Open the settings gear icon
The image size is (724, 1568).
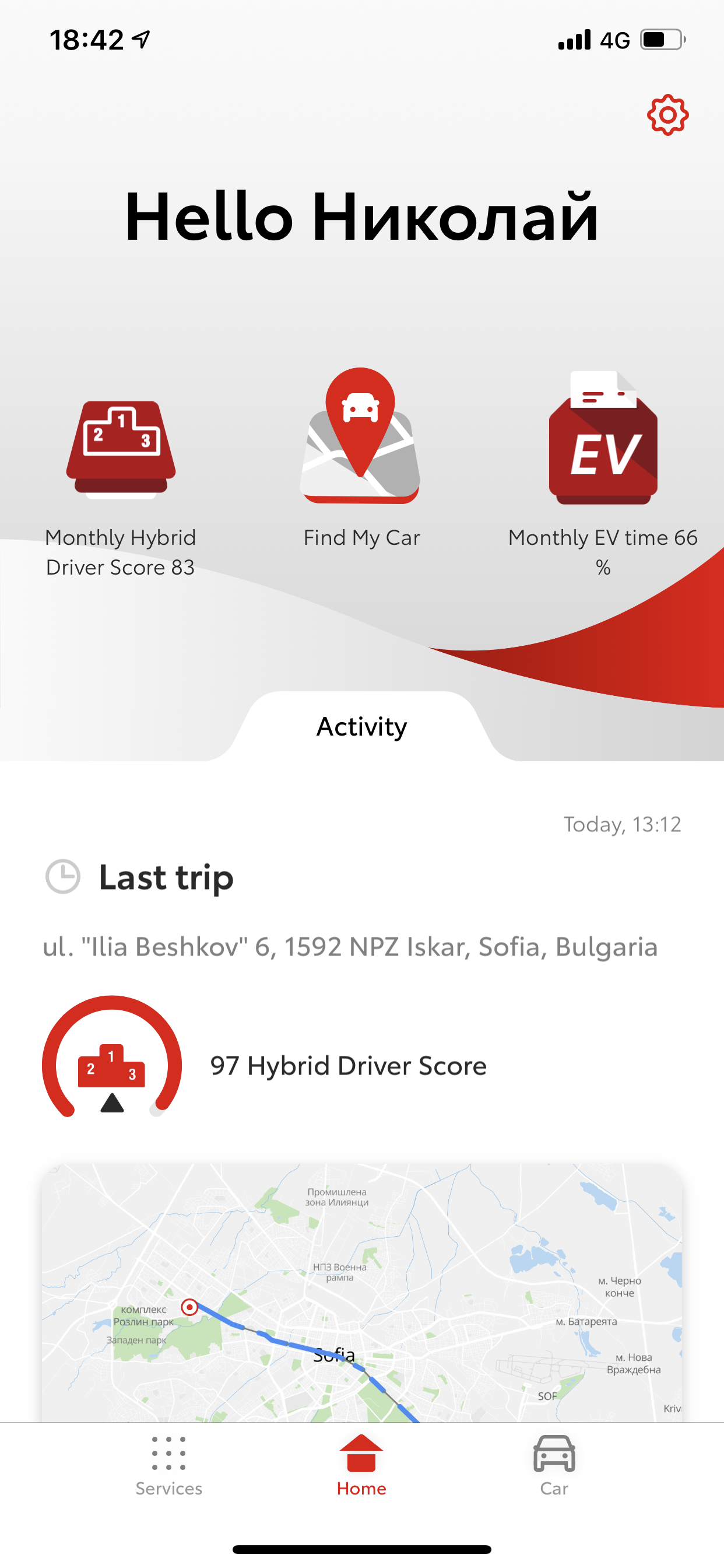(x=667, y=114)
